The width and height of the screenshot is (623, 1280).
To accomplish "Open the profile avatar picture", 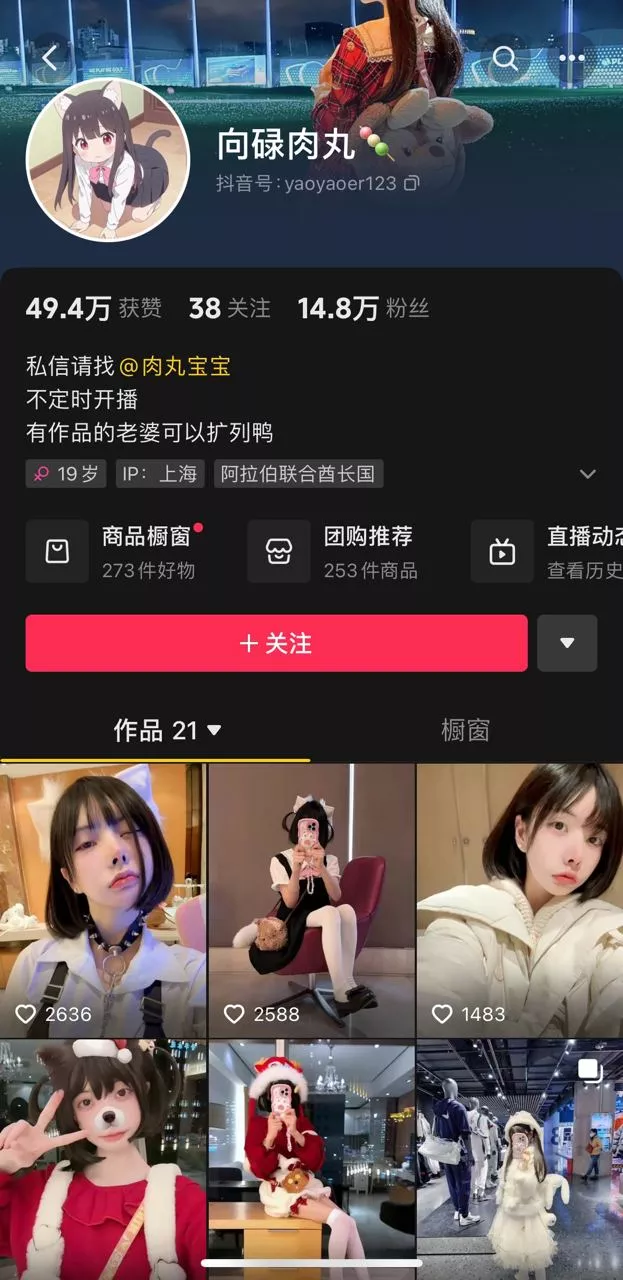I will click(x=107, y=160).
